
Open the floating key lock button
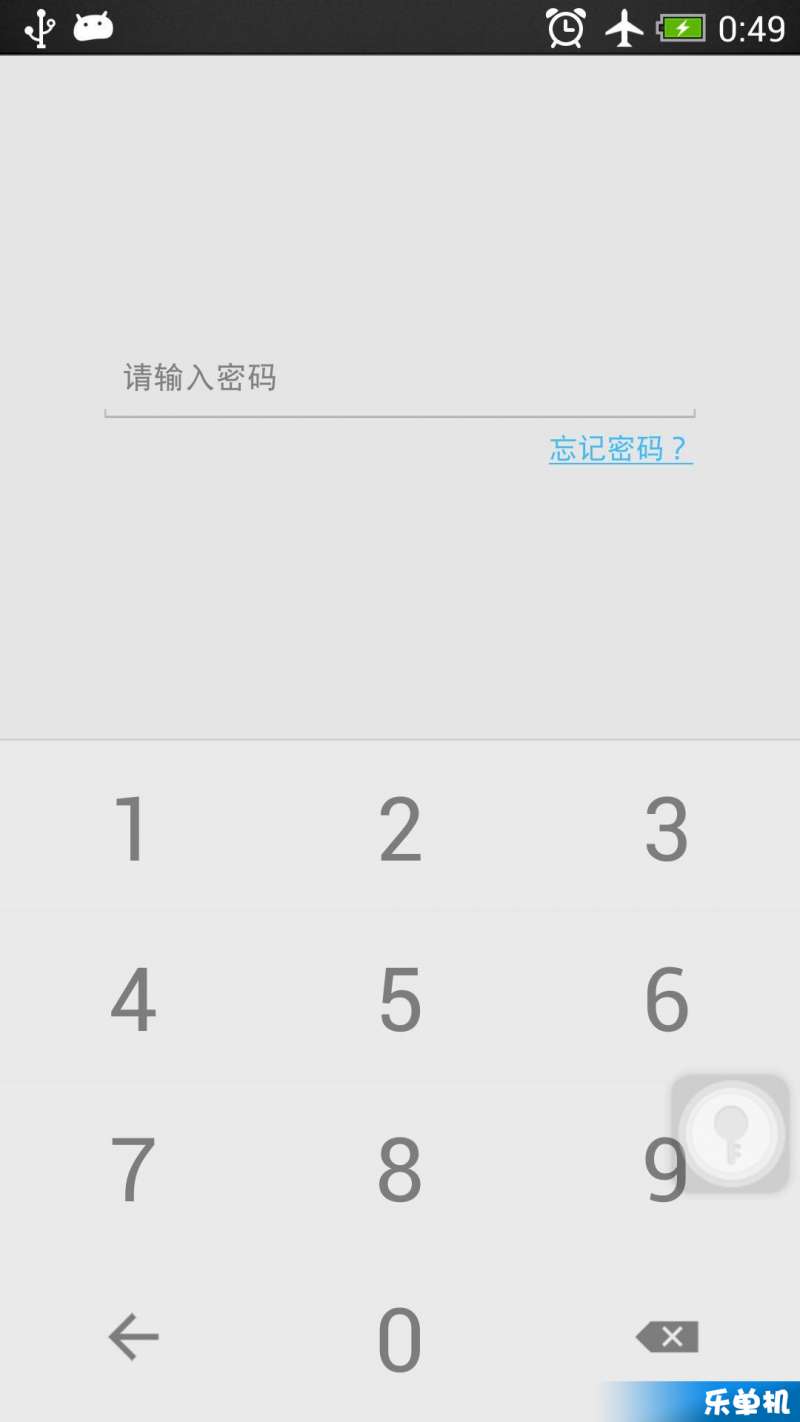click(x=731, y=1133)
